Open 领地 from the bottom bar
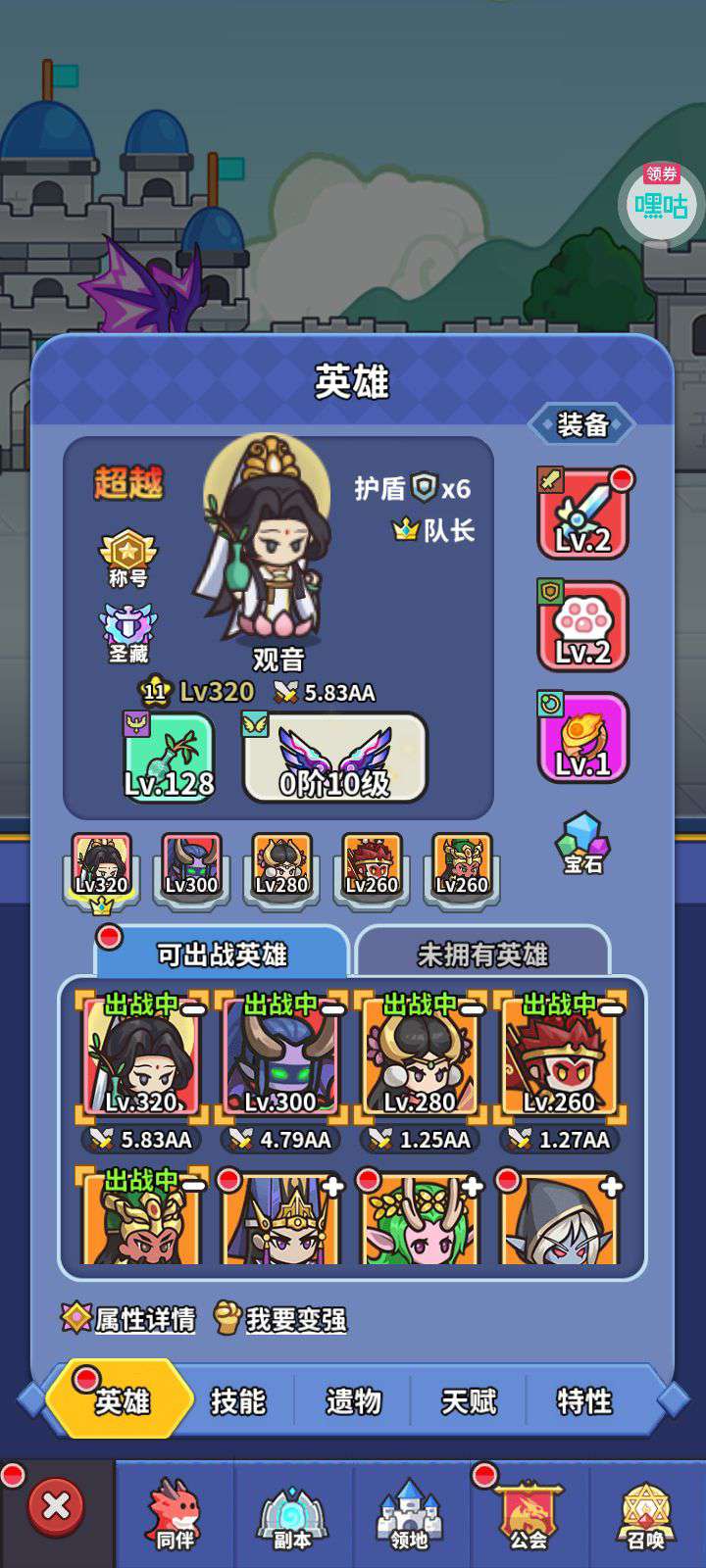706x1568 pixels. 410,1515
